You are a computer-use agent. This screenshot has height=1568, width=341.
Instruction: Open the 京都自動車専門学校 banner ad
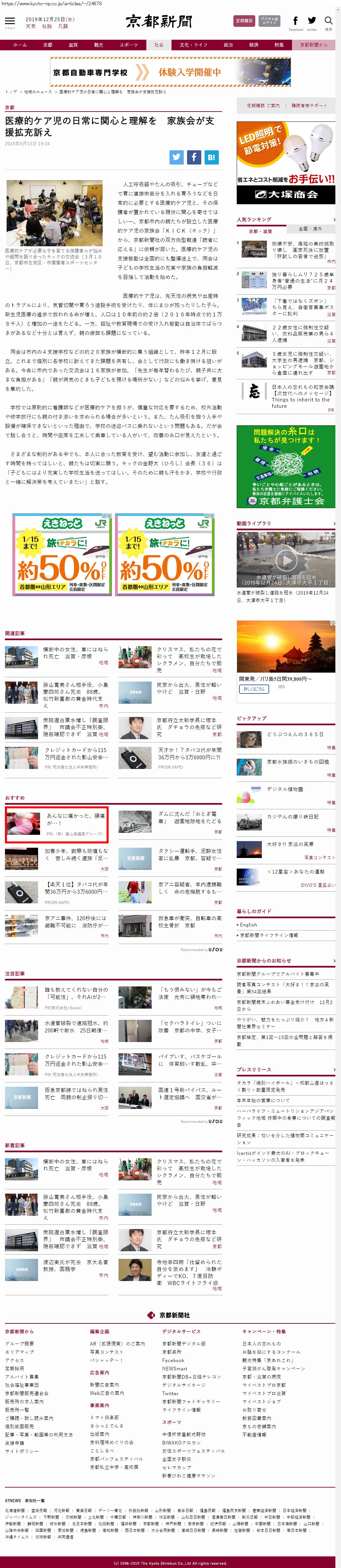(137, 72)
